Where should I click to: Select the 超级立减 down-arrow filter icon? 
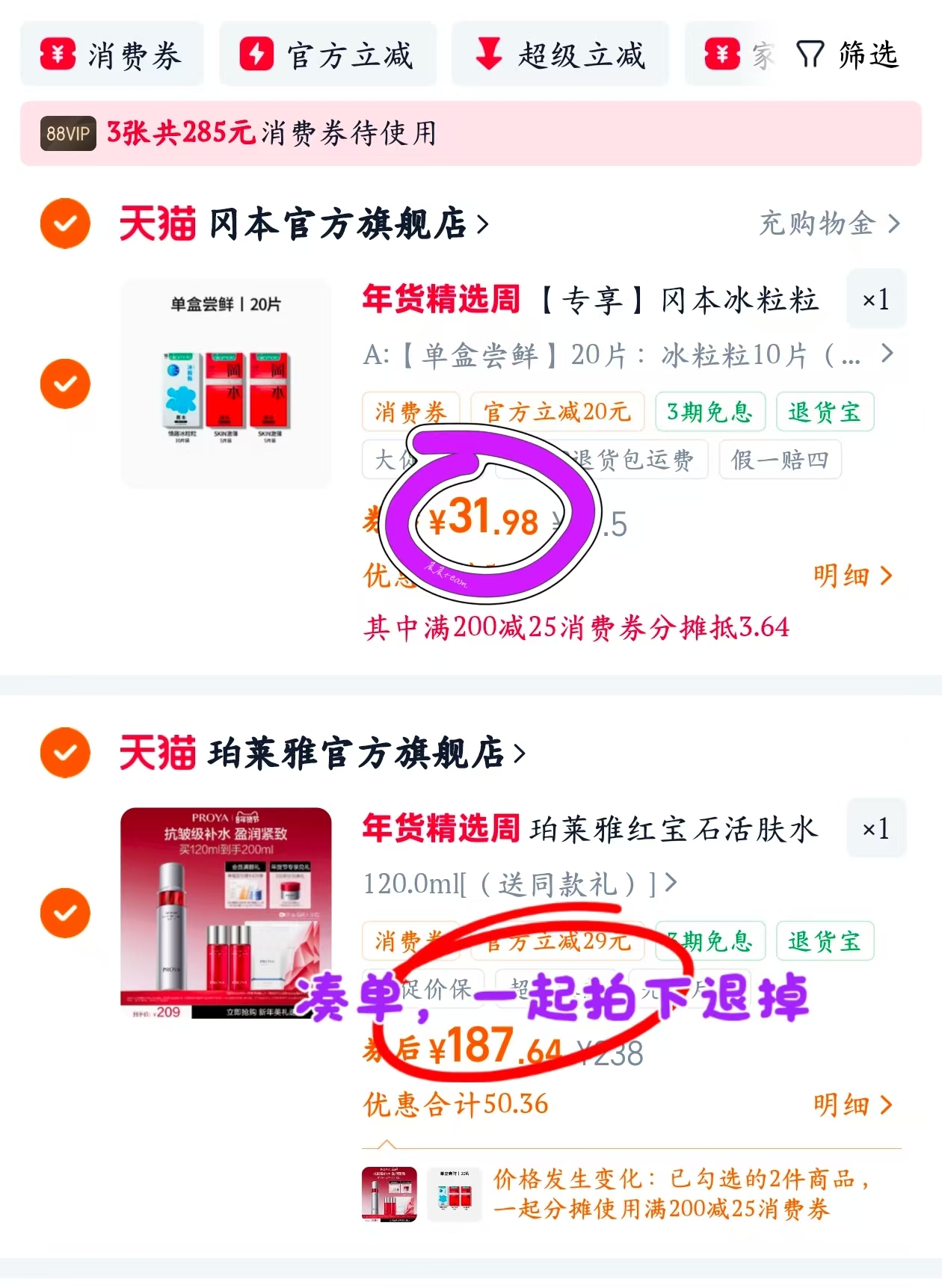pos(489,55)
